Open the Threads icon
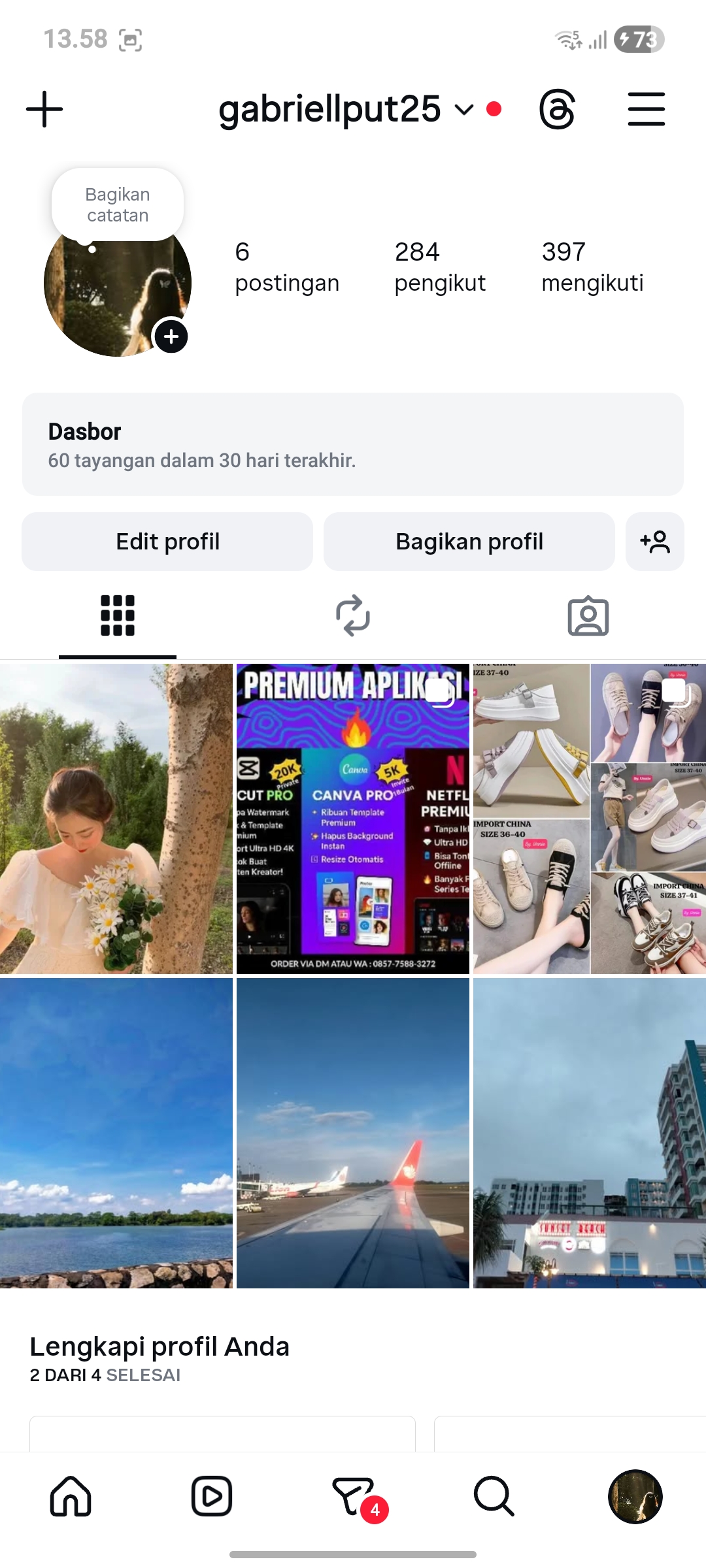 tap(557, 109)
